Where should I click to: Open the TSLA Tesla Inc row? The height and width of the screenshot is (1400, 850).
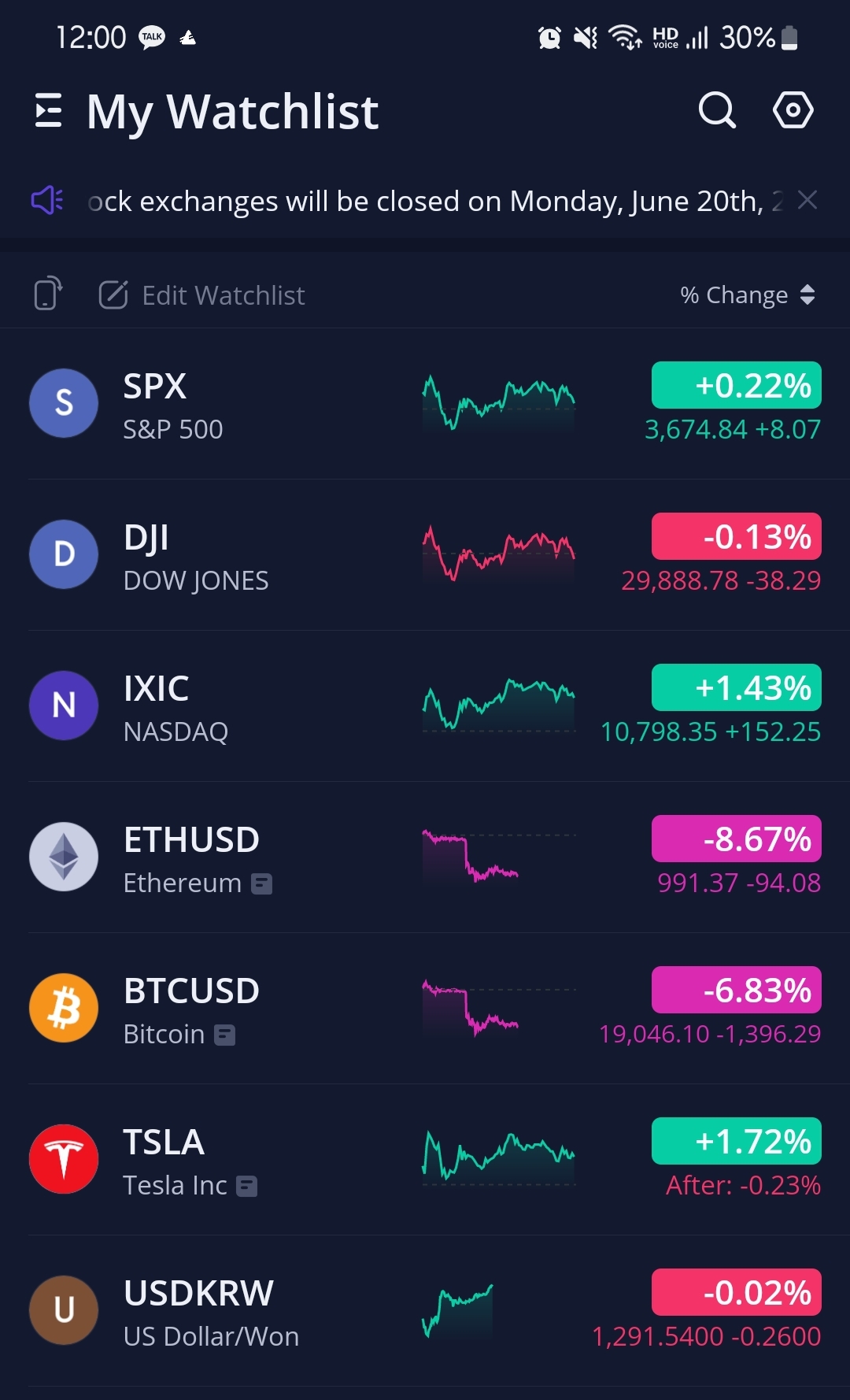point(425,1160)
